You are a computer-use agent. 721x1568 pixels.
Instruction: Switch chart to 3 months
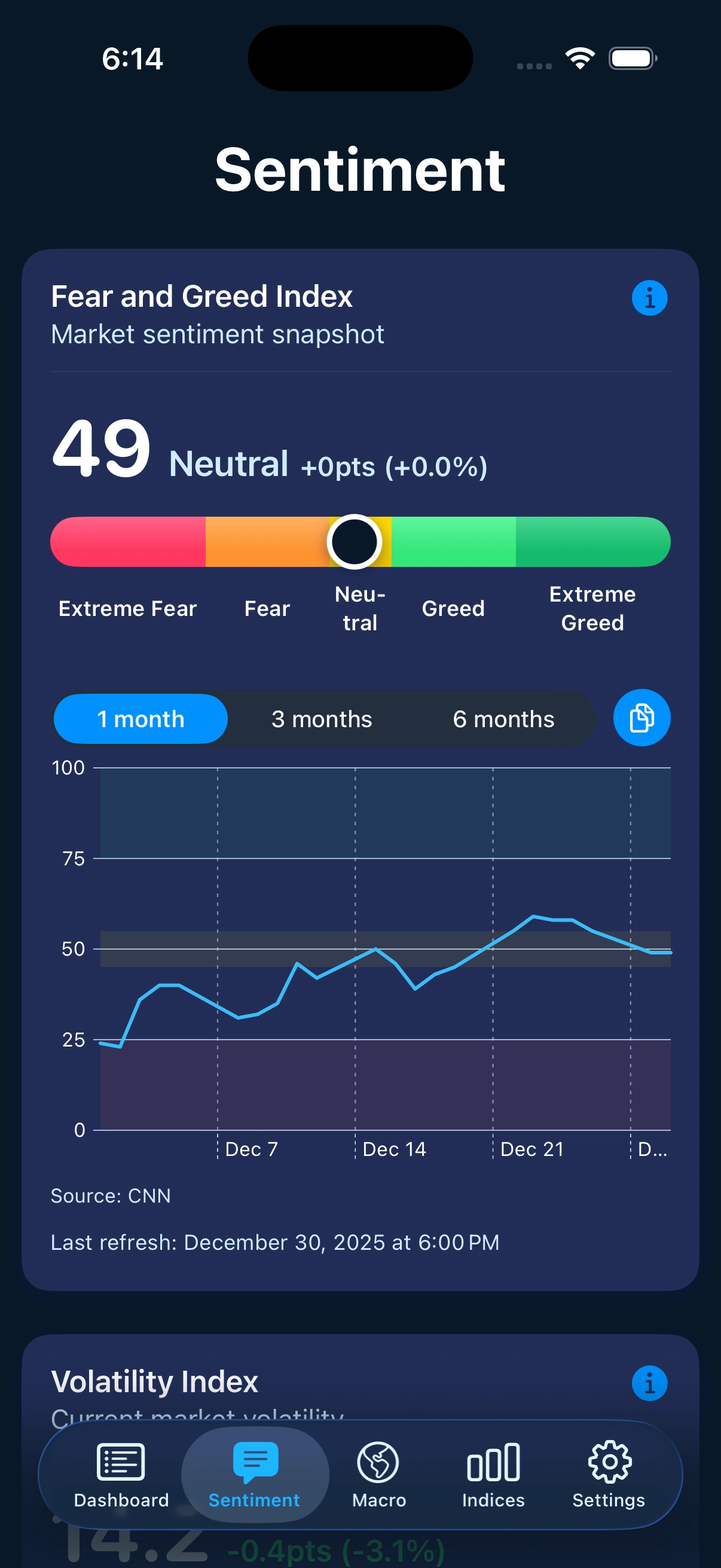pyautogui.click(x=321, y=719)
